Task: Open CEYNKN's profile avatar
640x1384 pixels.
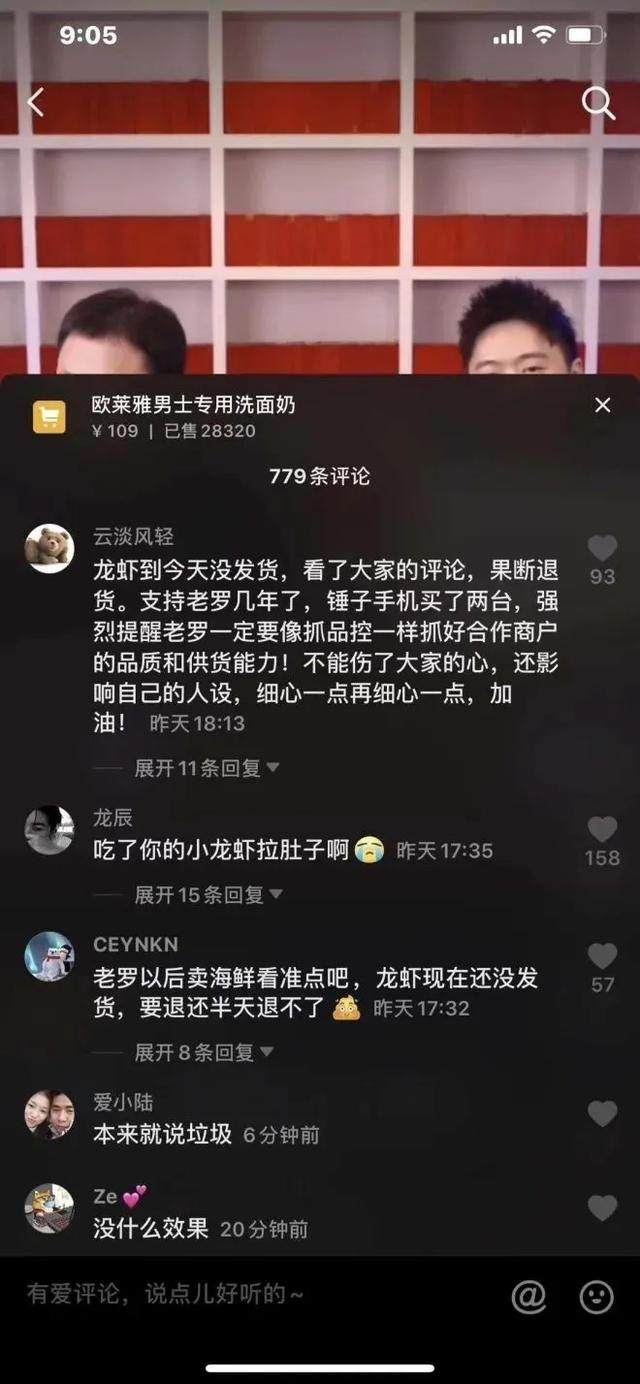Action: point(49,957)
